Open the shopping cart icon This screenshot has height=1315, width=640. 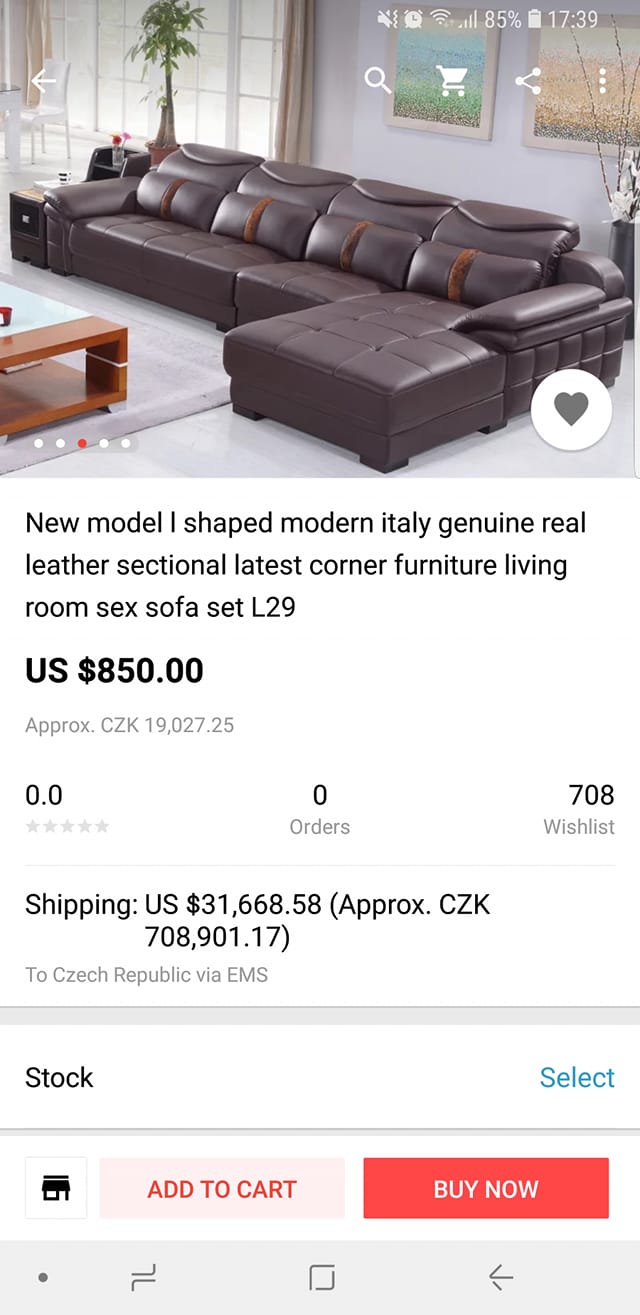(x=452, y=81)
